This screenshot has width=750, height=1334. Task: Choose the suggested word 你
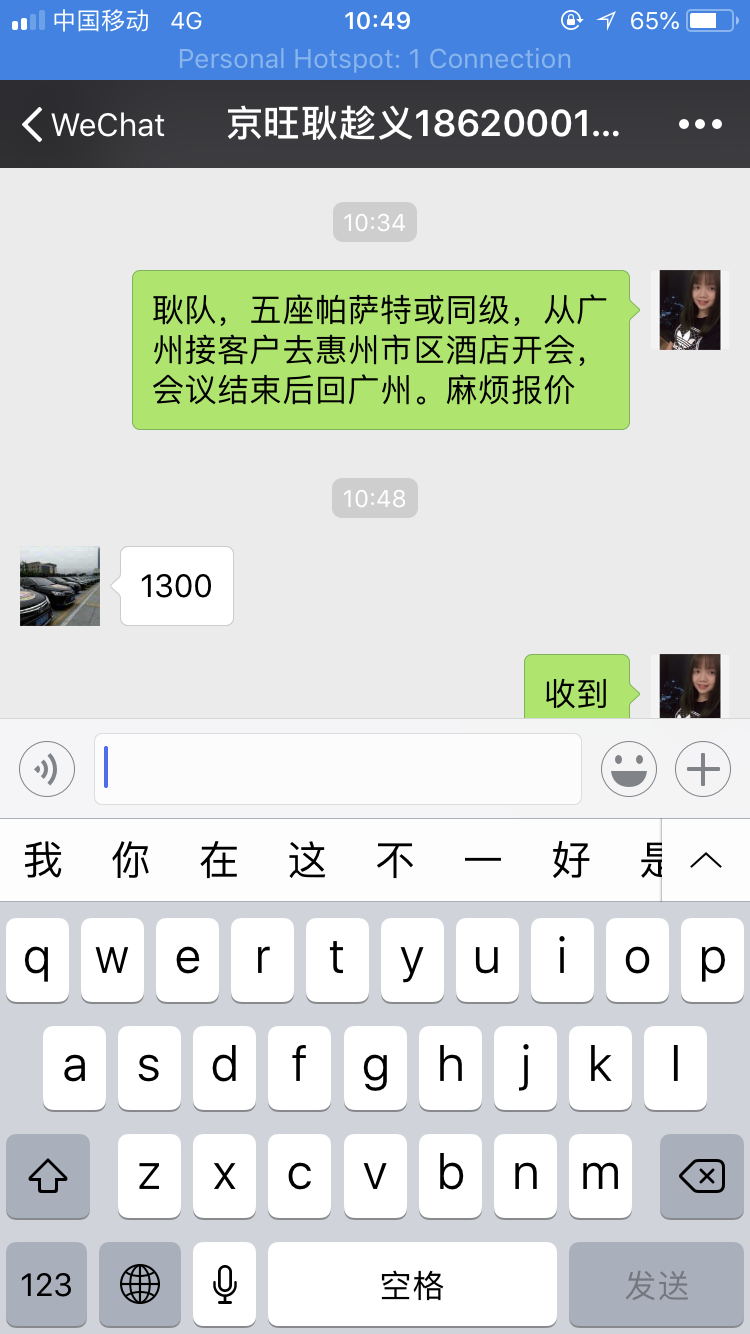pos(131,860)
